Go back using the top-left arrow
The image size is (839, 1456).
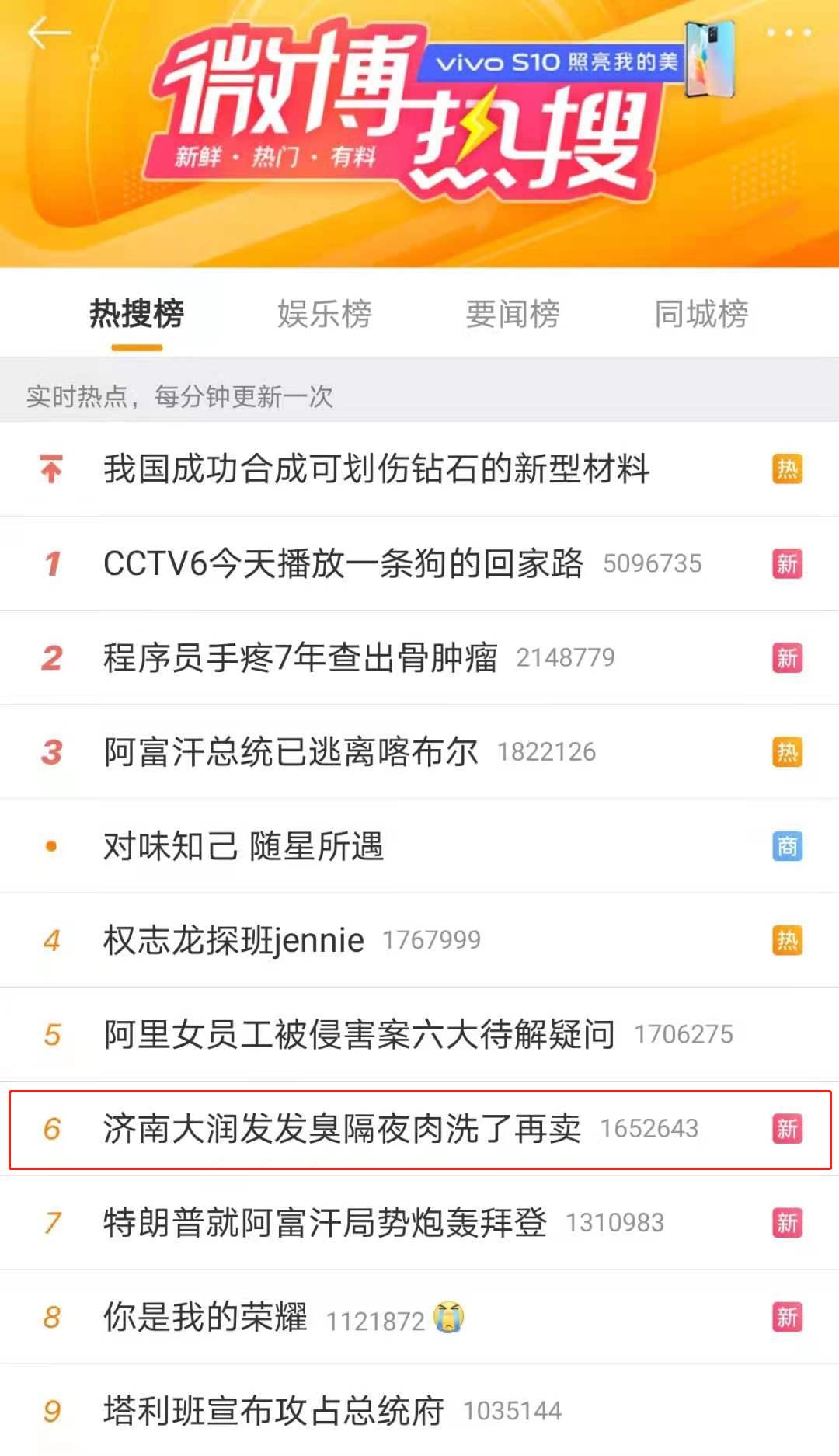pyautogui.click(x=48, y=33)
